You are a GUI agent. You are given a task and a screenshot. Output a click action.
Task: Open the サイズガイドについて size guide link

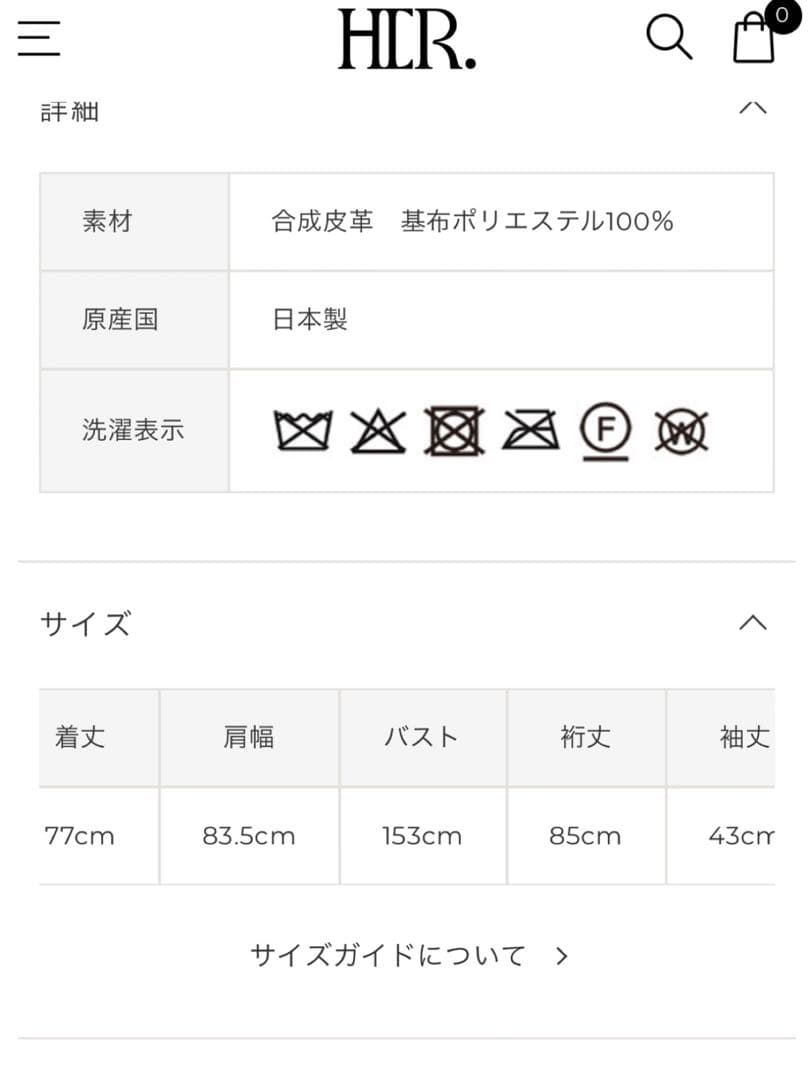(x=390, y=955)
